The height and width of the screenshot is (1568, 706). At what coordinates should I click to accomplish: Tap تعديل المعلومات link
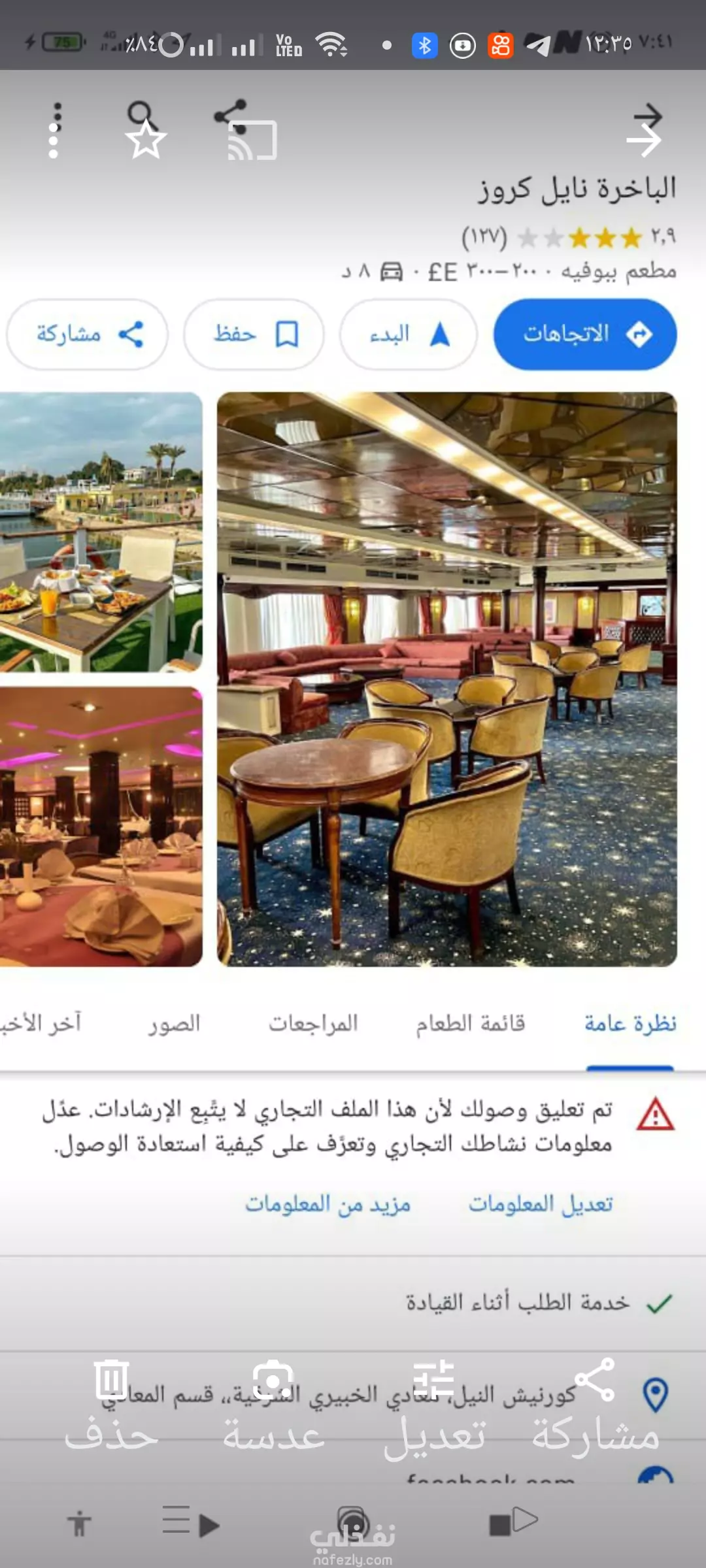(541, 1203)
